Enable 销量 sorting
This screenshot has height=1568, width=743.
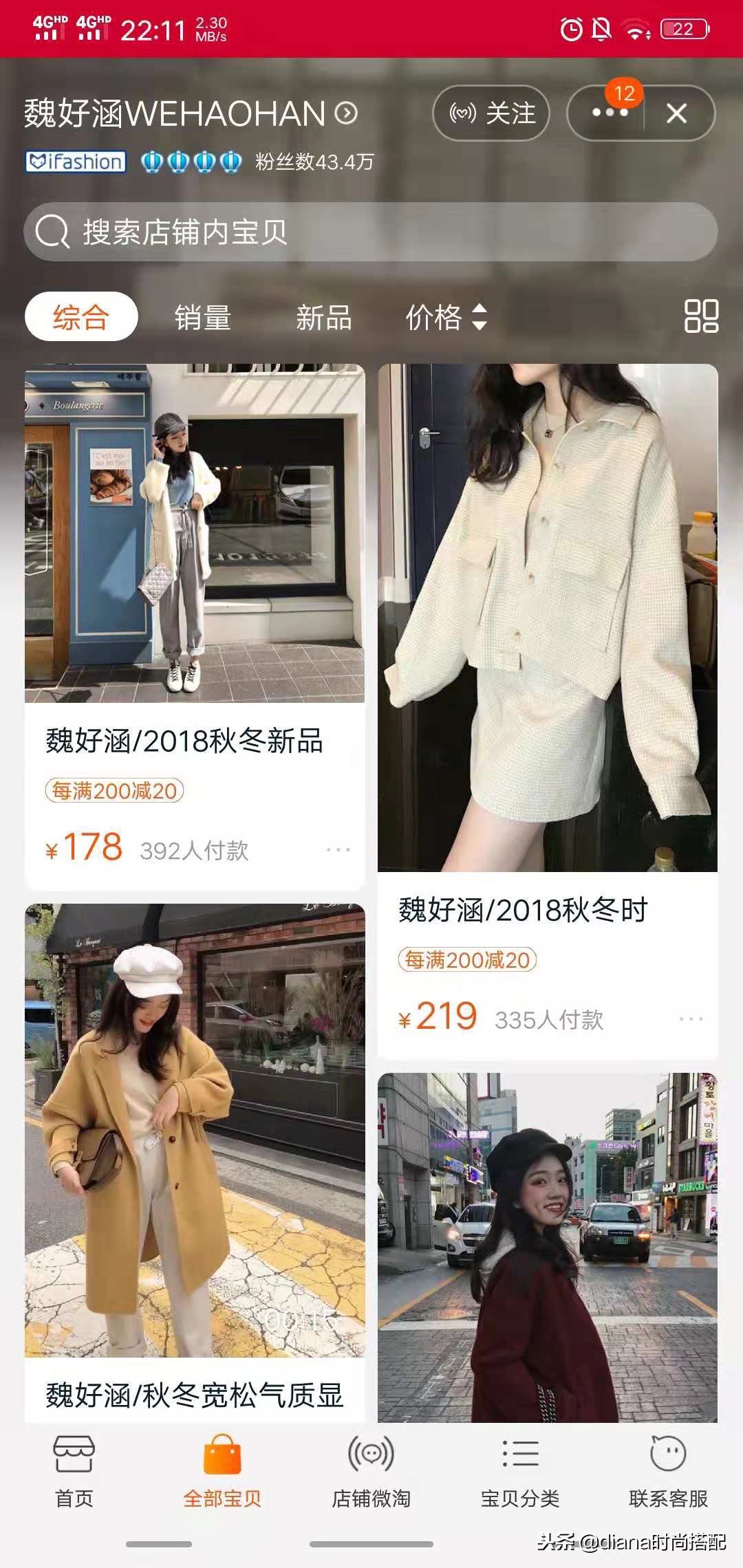click(202, 317)
